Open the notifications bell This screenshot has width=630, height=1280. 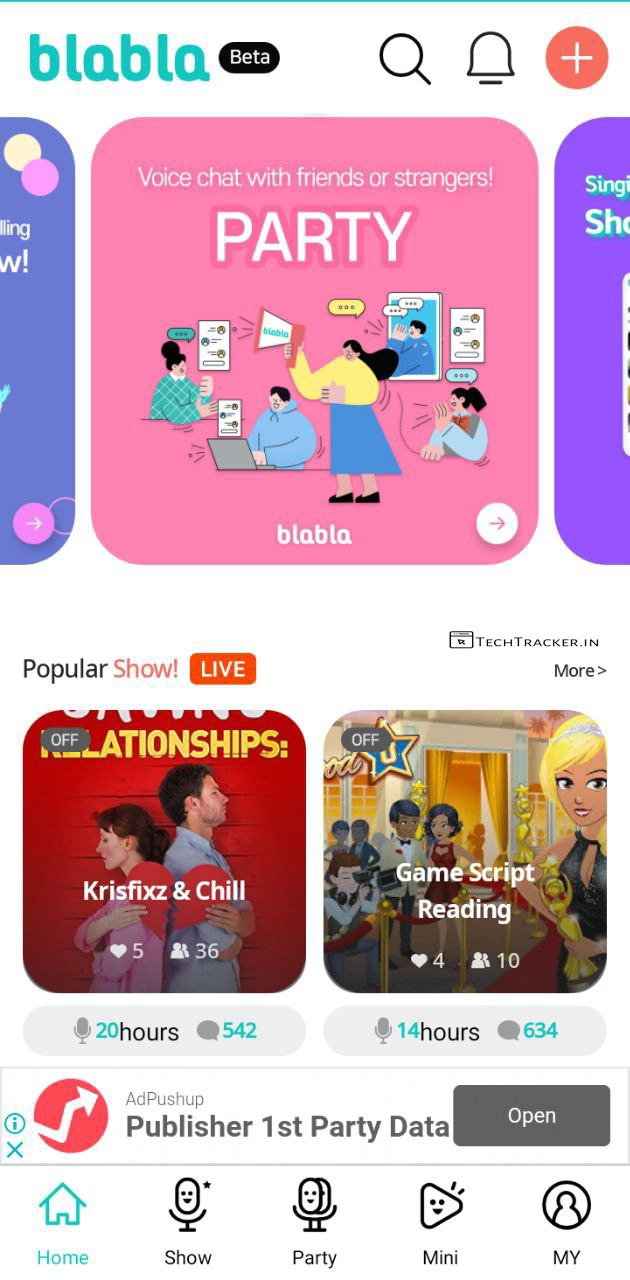[x=490, y=59]
